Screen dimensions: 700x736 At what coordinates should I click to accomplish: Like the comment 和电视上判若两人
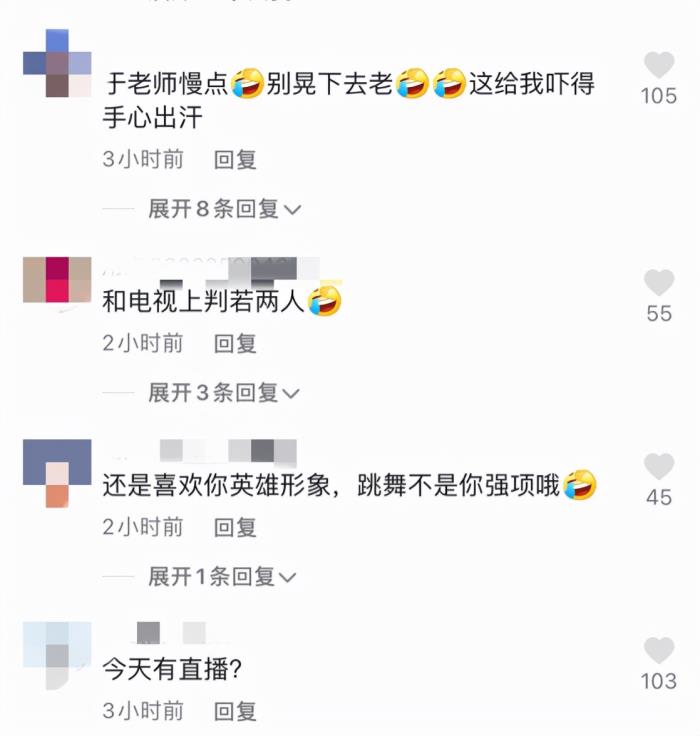pos(659,283)
